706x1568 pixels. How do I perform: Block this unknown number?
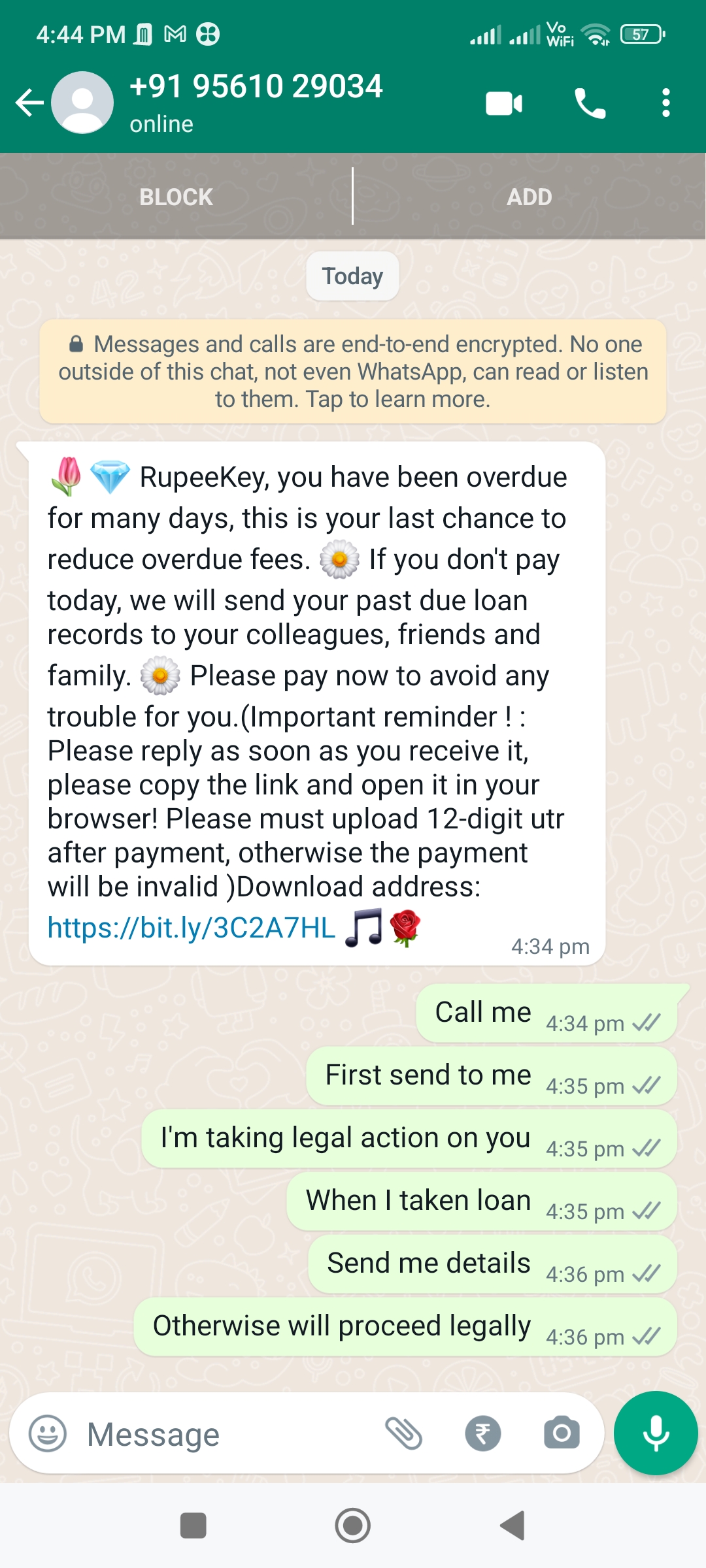[x=176, y=197]
